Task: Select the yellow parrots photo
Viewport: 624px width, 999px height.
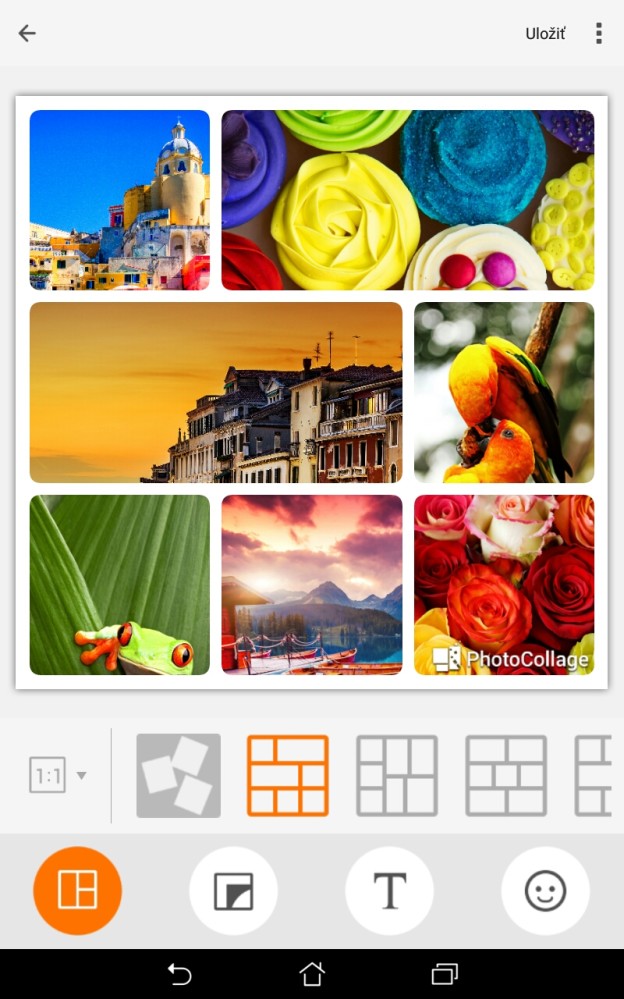Action: click(504, 392)
